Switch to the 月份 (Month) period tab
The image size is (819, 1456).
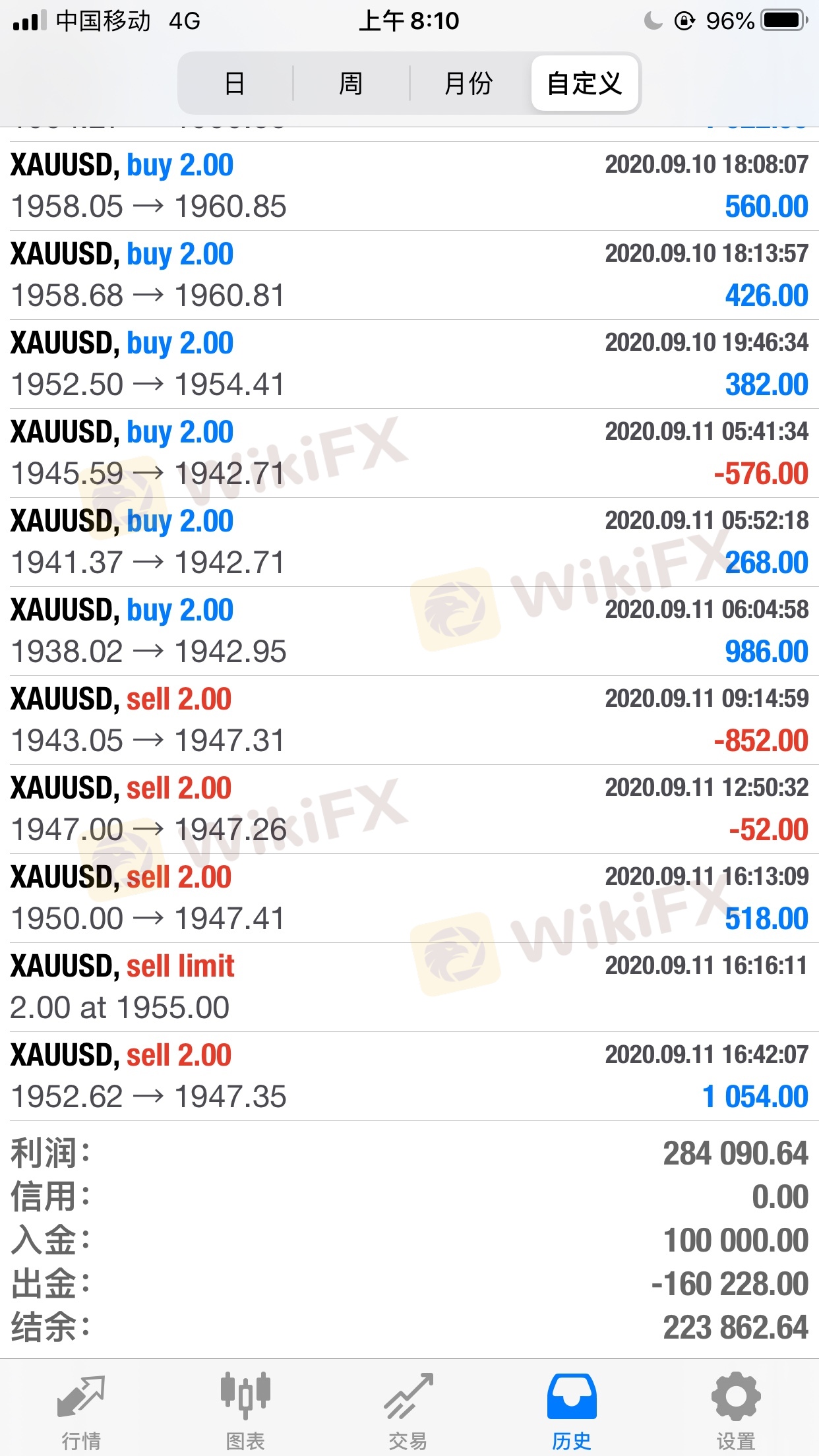(x=468, y=84)
